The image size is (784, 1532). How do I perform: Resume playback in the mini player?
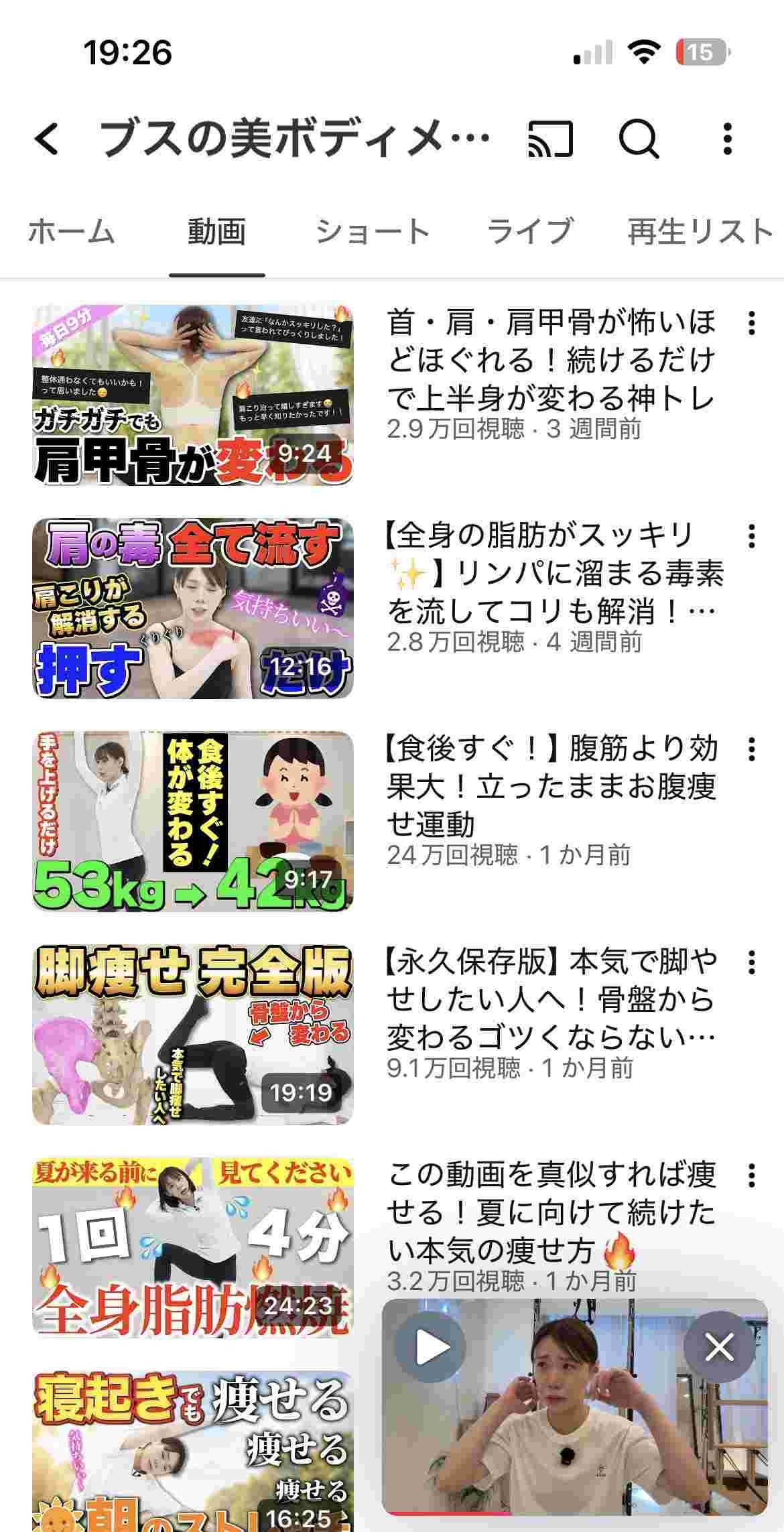pos(430,1346)
